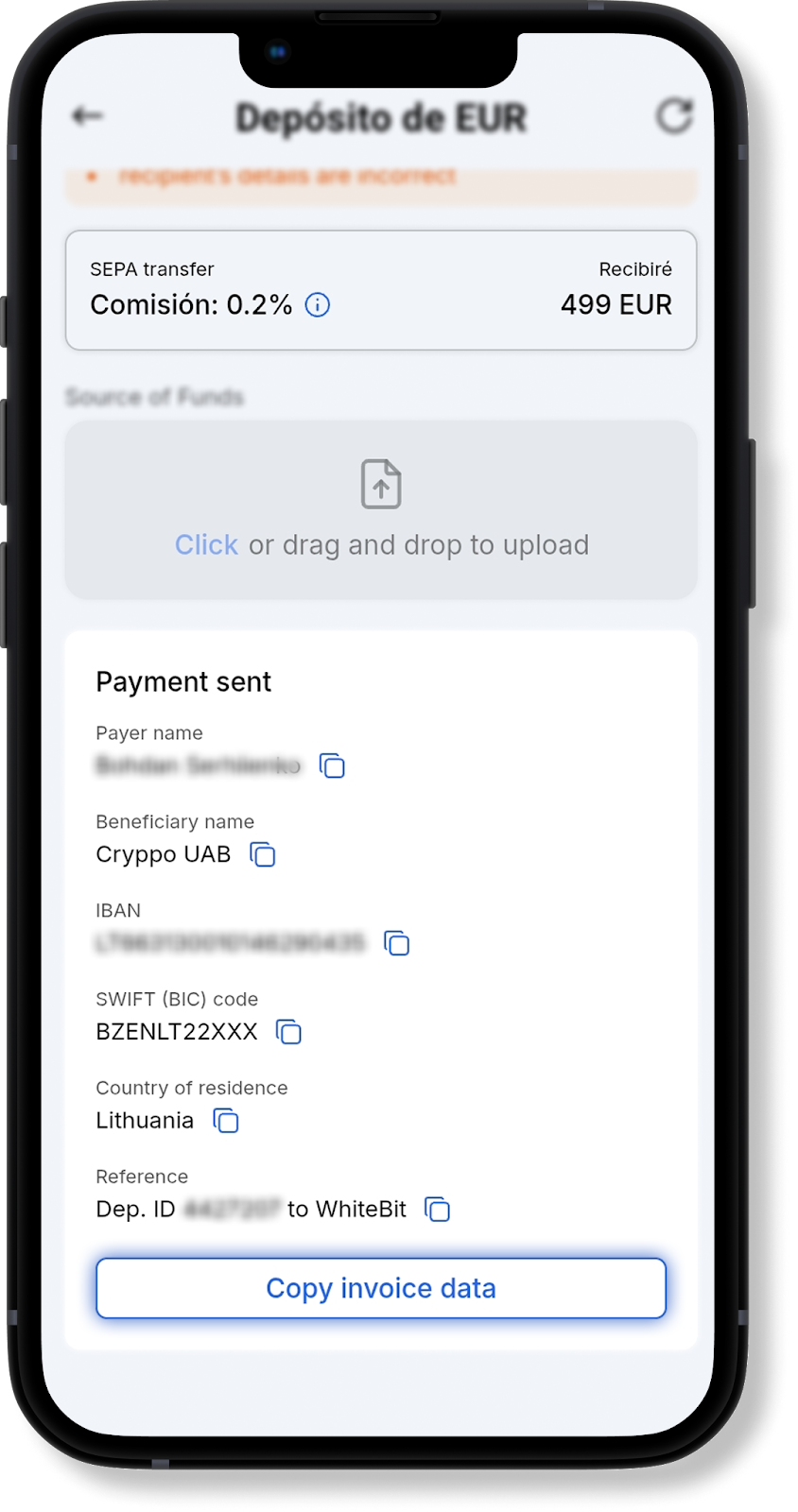Go back using the arrow icon
The image size is (798, 1512).
coord(88,116)
